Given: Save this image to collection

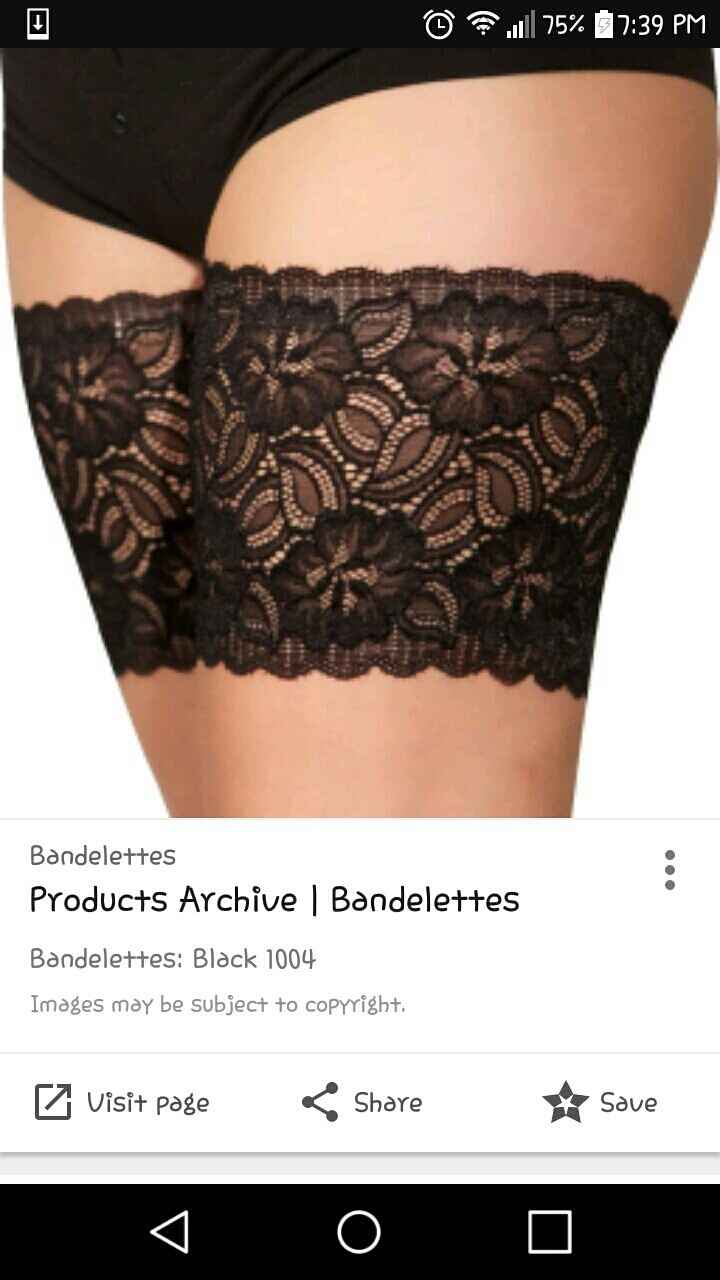Looking at the screenshot, I should pos(600,1102).
